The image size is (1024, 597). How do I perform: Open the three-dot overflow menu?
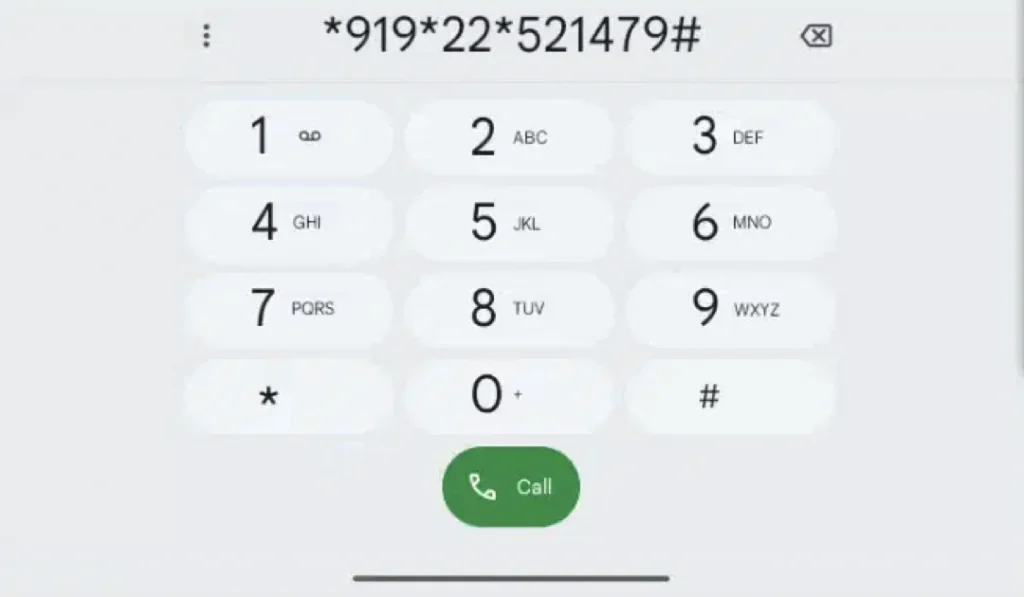tap(207, 37)
